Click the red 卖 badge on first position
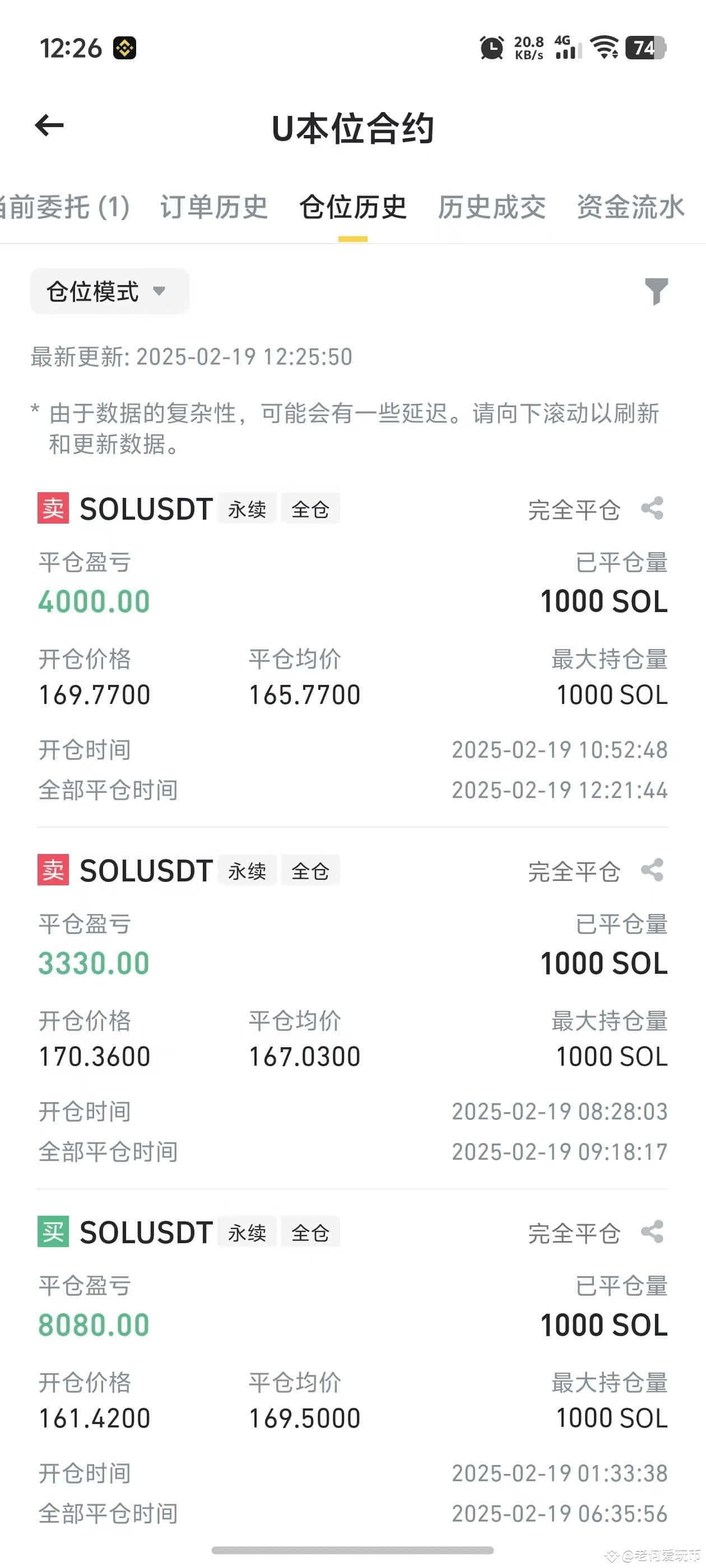 click(52, 509)
